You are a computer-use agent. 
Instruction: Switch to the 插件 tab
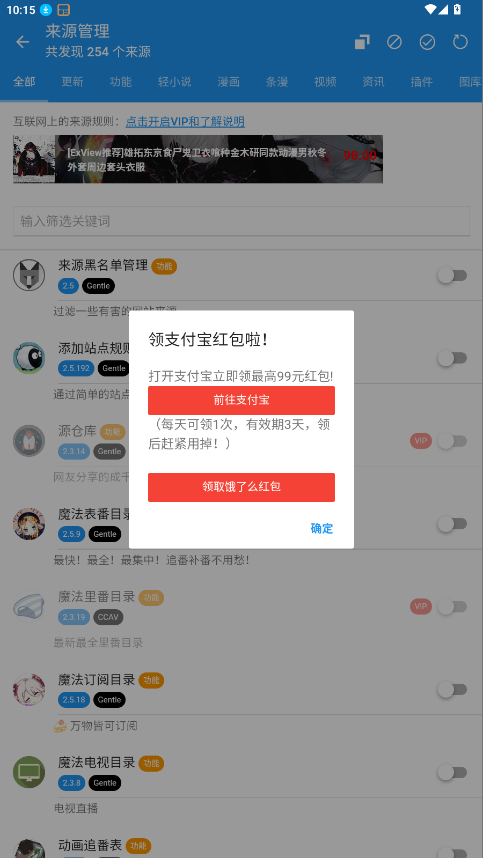point(421,82)
